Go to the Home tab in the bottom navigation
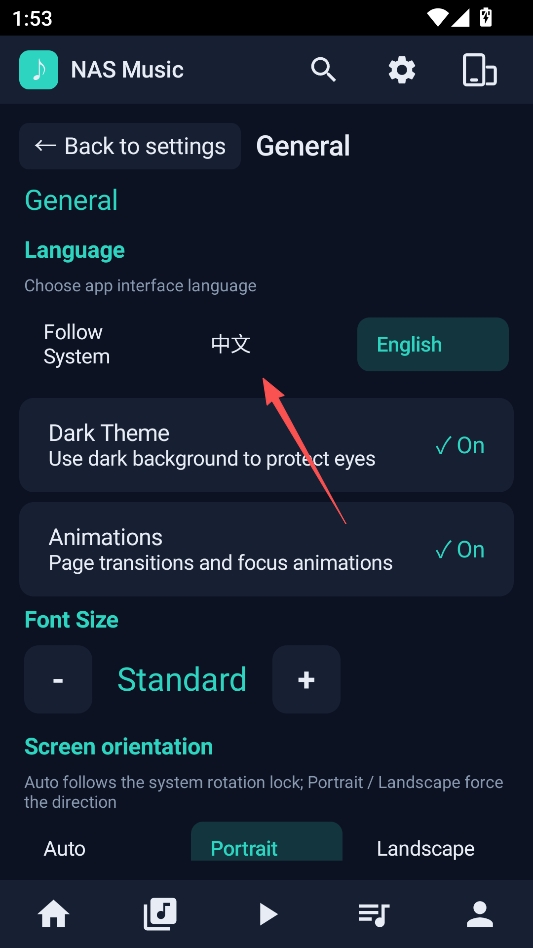Image resolution: width=533 pixels, height=948 pixels. point(54,914)
